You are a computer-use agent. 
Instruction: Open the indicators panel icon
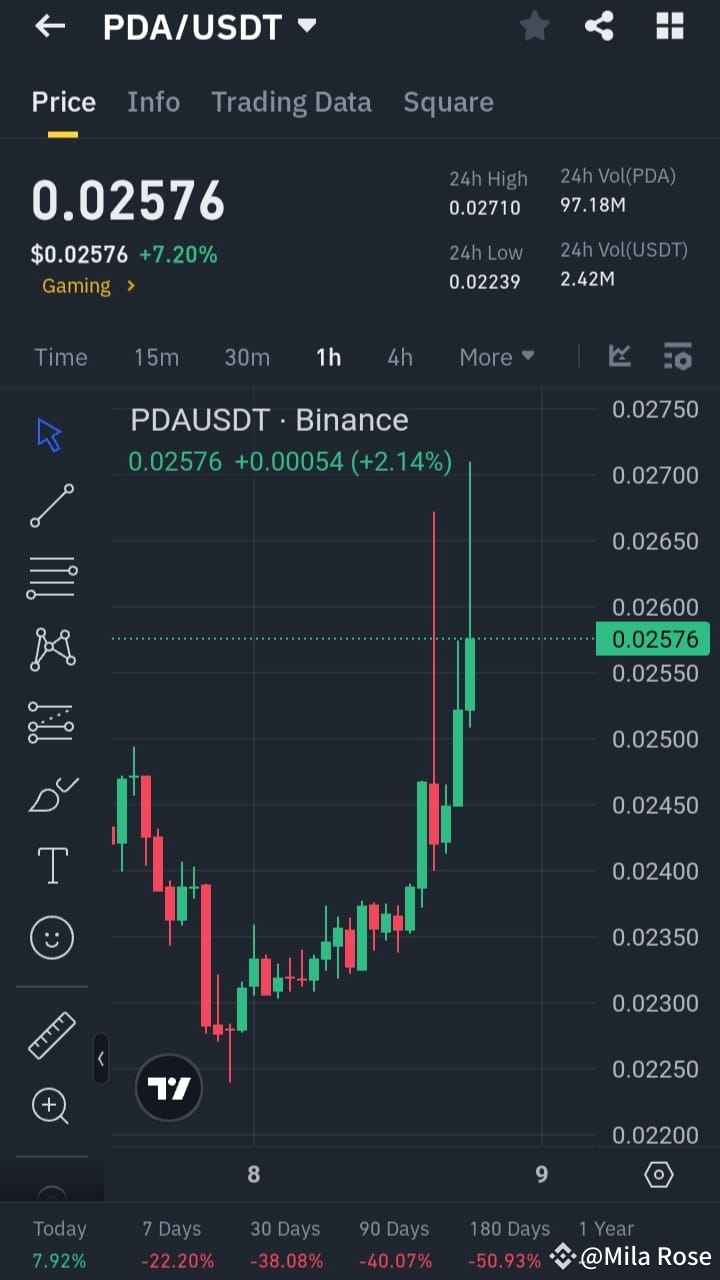coord(619,356)
